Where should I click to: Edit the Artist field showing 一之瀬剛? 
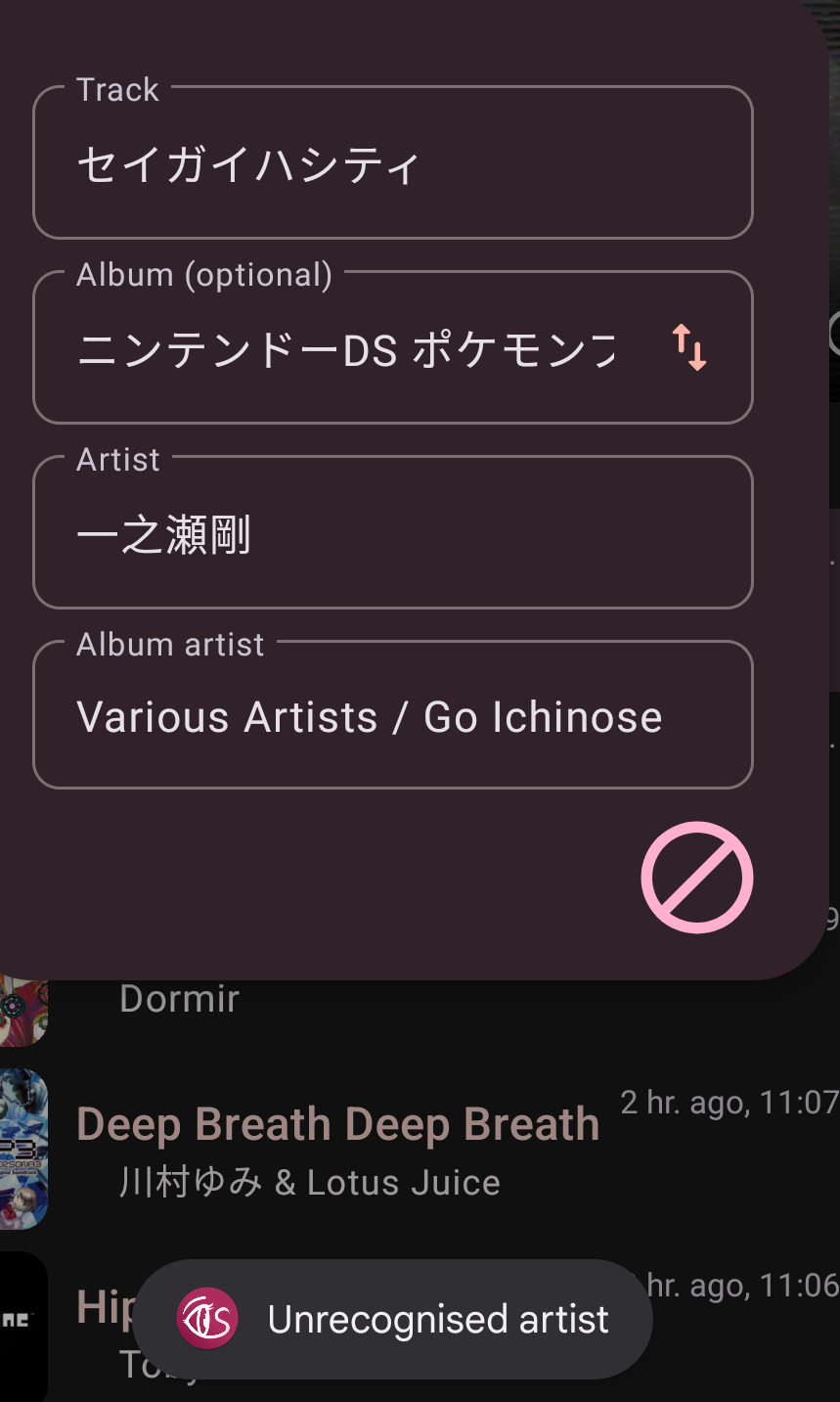(x=391, y=531)
